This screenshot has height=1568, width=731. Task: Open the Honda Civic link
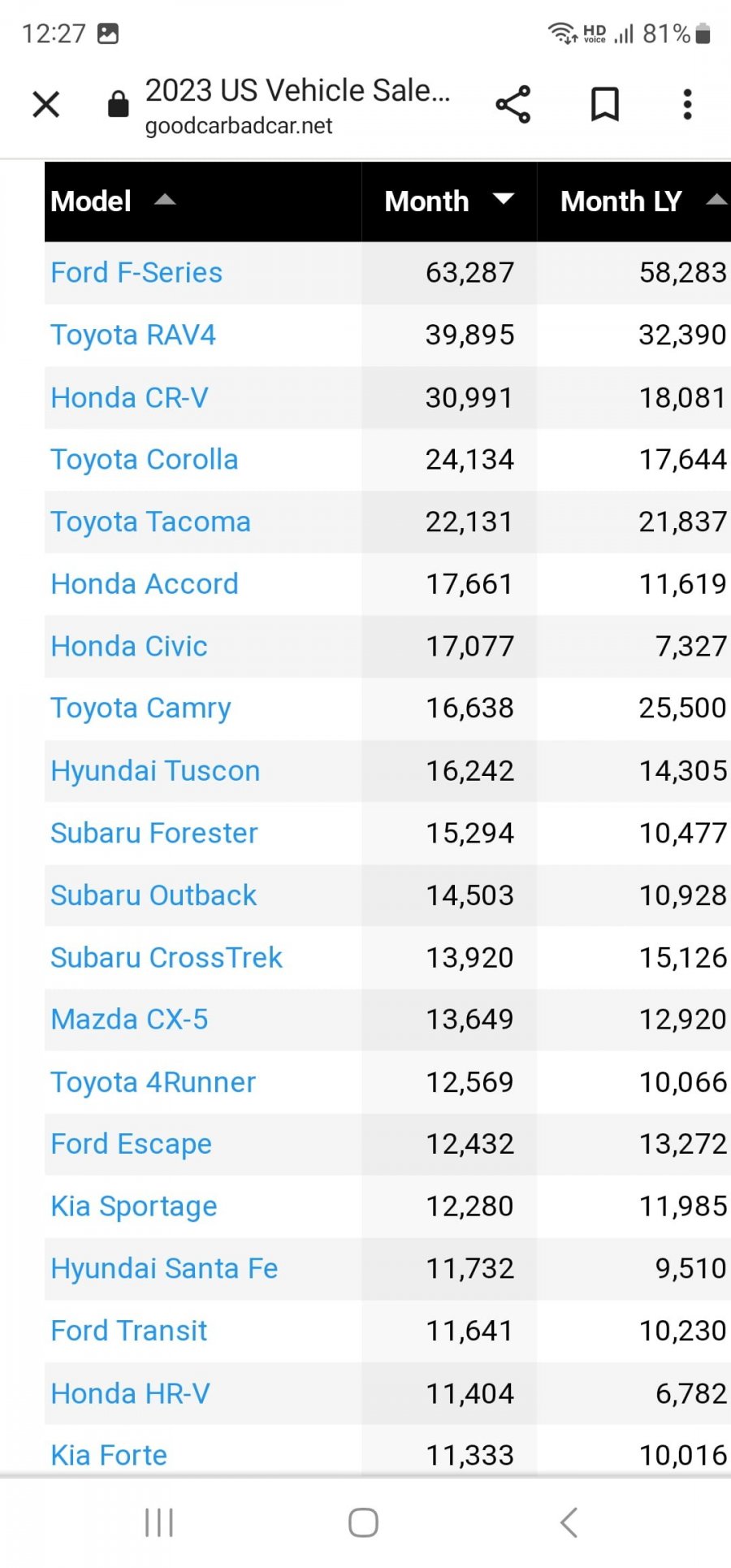[129, 646]
